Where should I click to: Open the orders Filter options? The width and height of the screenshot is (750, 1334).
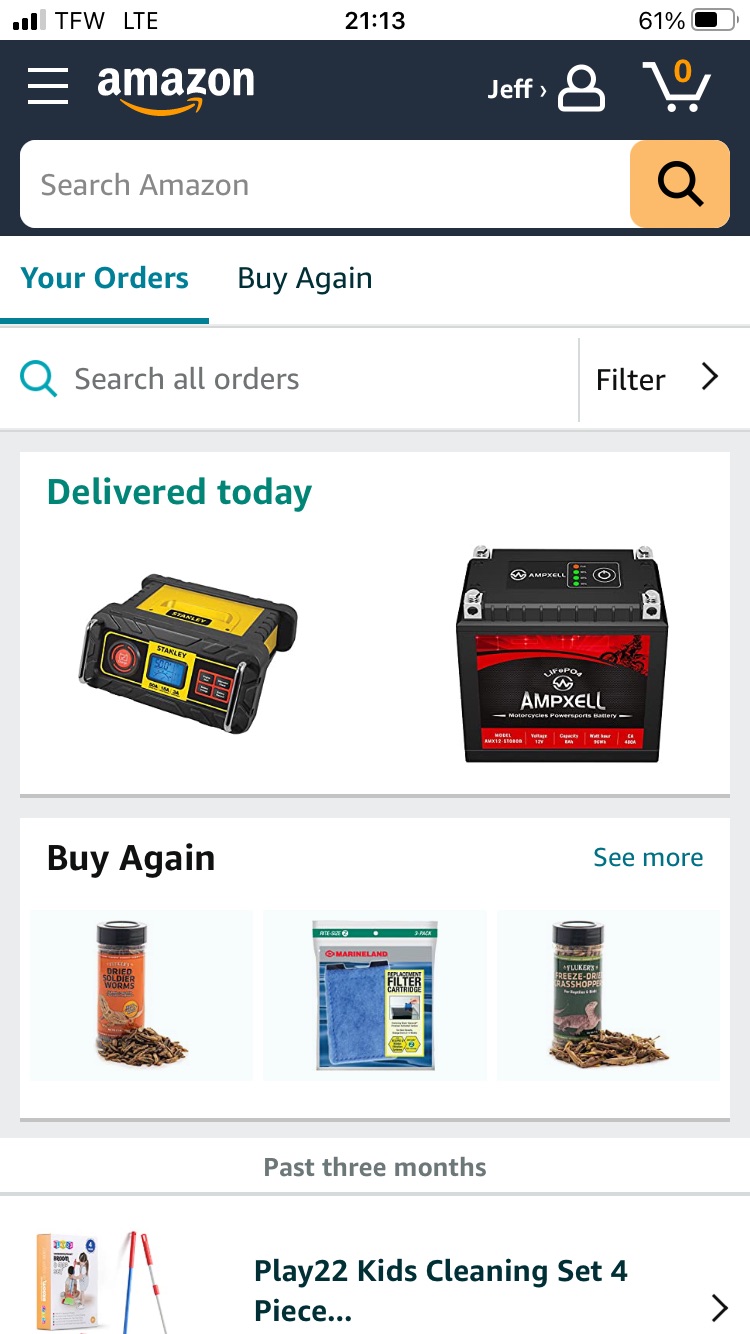(x=657, y=379)
